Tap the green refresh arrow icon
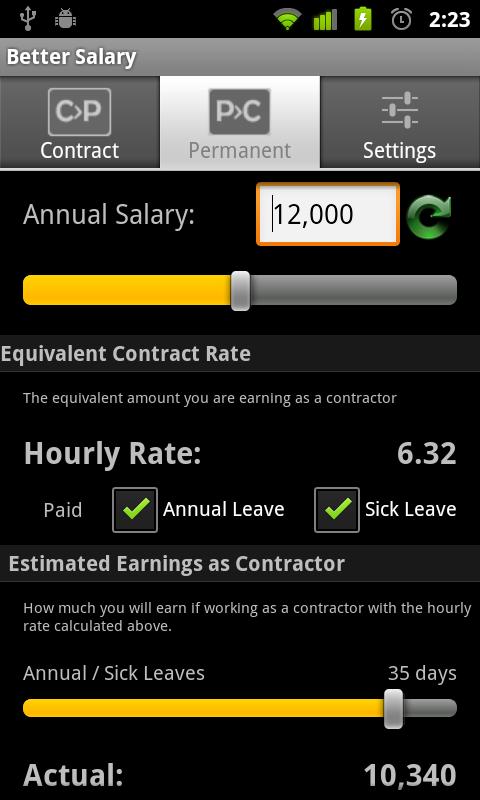 click(429, 216)
